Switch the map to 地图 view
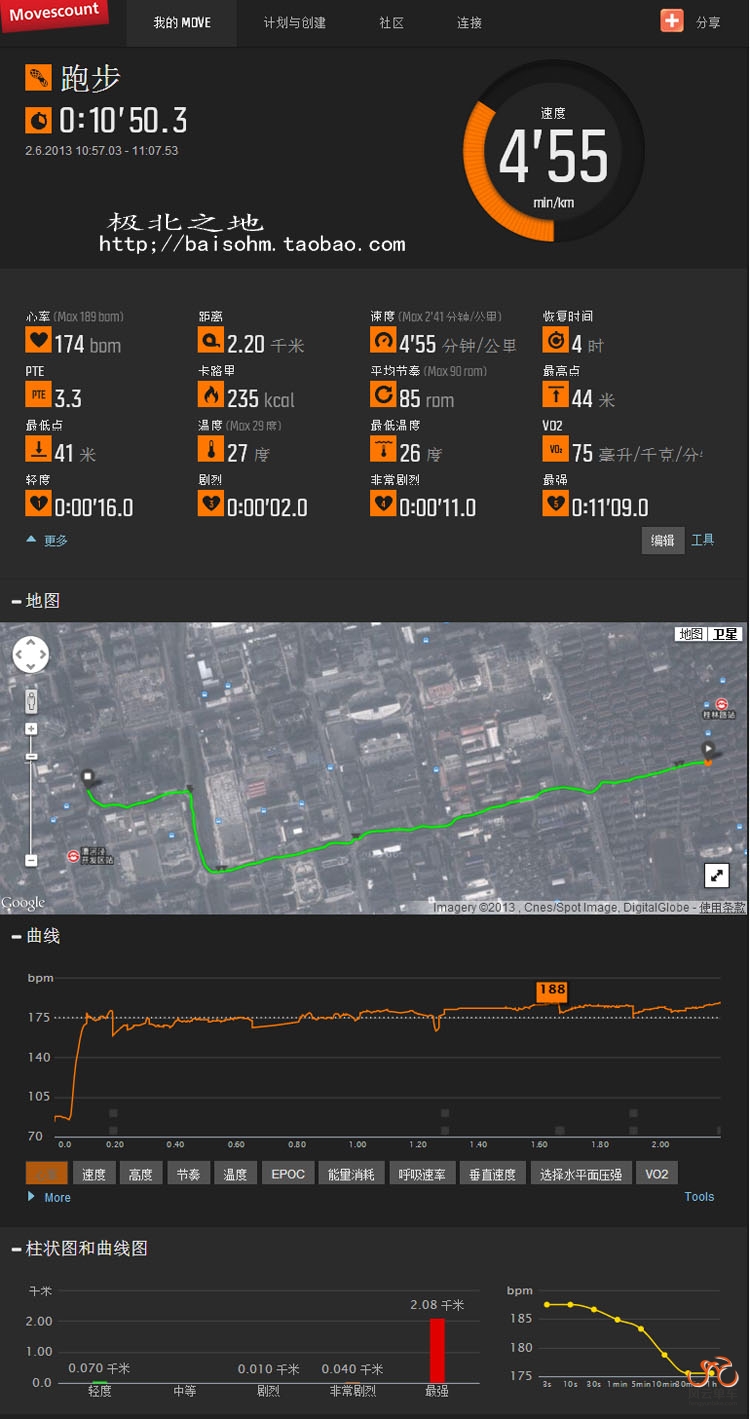The image size is (750, 1419). [690, 634]
